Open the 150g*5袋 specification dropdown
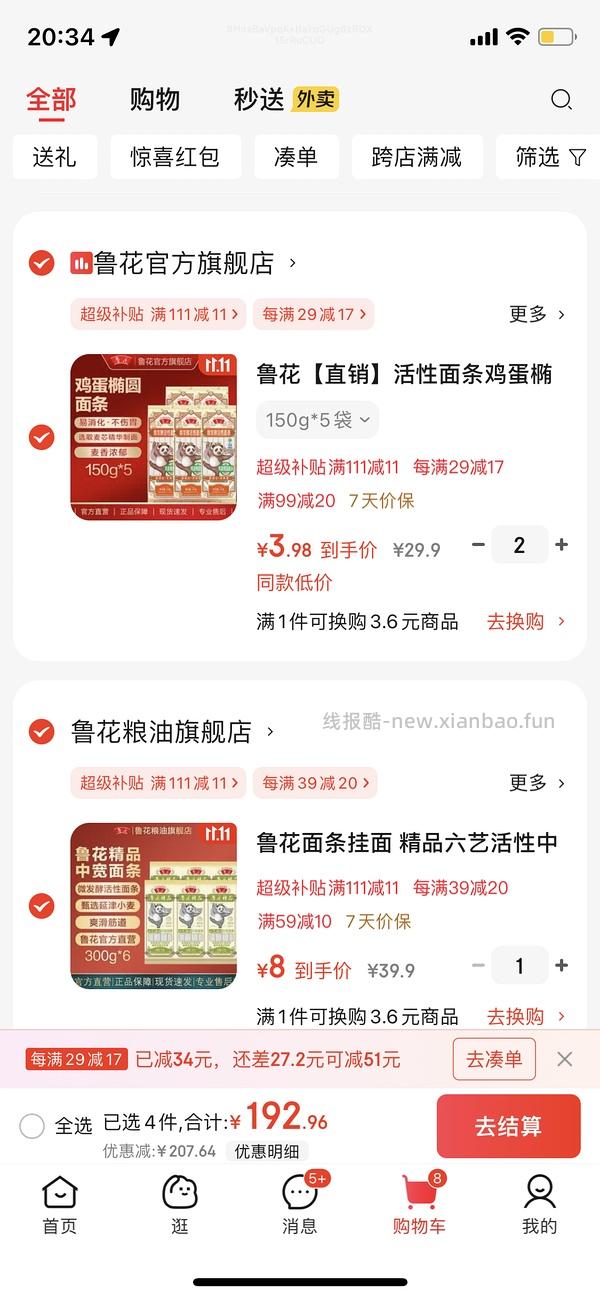 (317, 420)
